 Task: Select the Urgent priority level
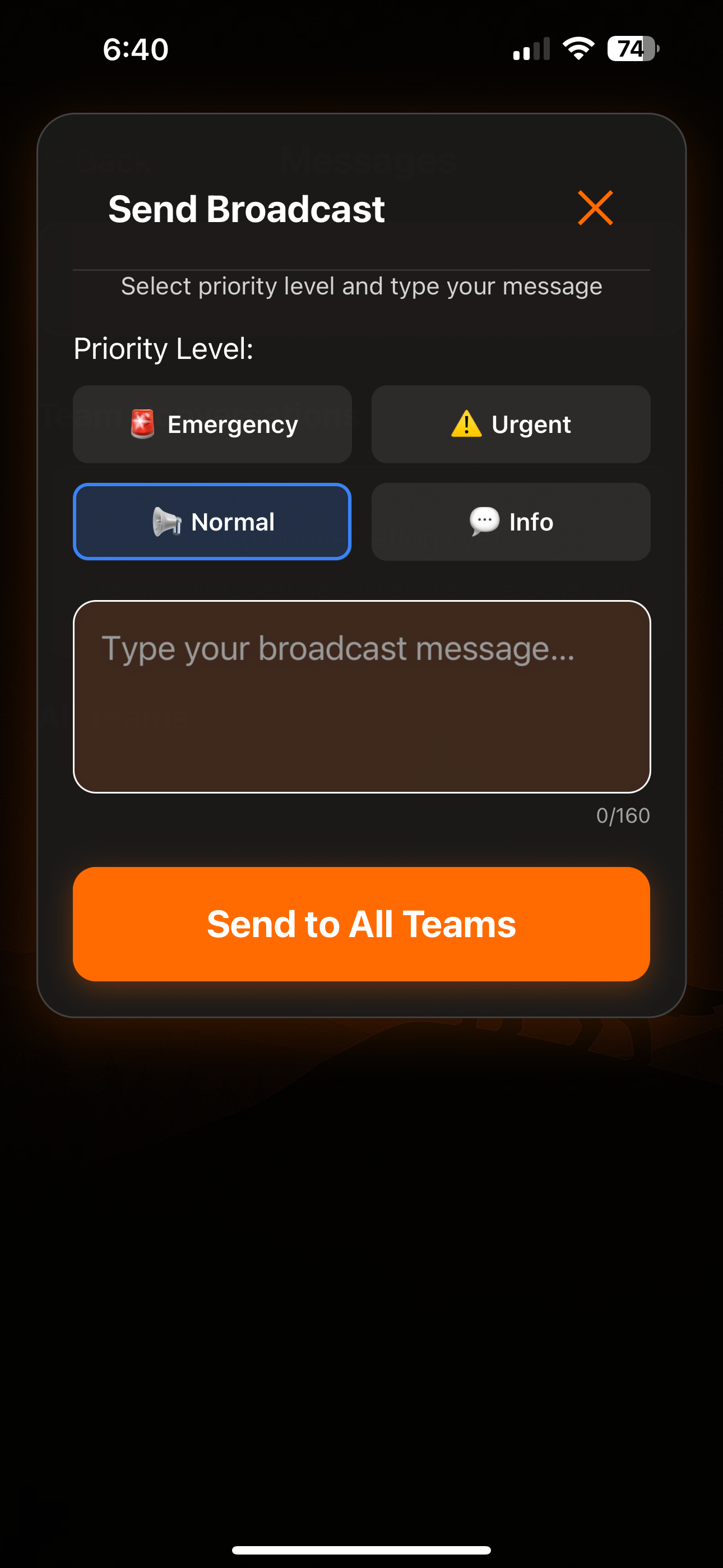tap(511, 425)
